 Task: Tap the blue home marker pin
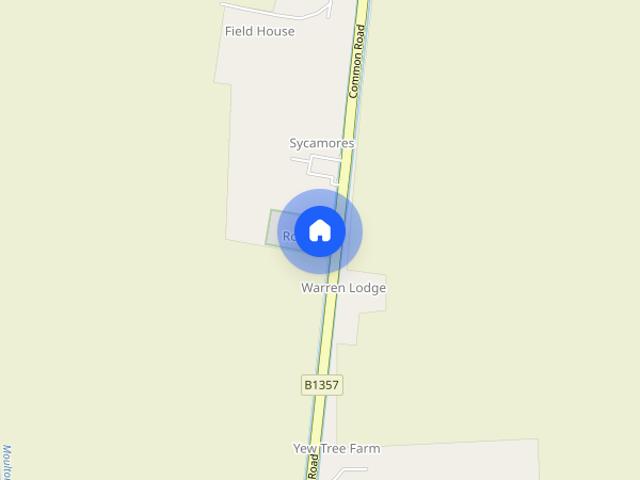tap(319, 231)
